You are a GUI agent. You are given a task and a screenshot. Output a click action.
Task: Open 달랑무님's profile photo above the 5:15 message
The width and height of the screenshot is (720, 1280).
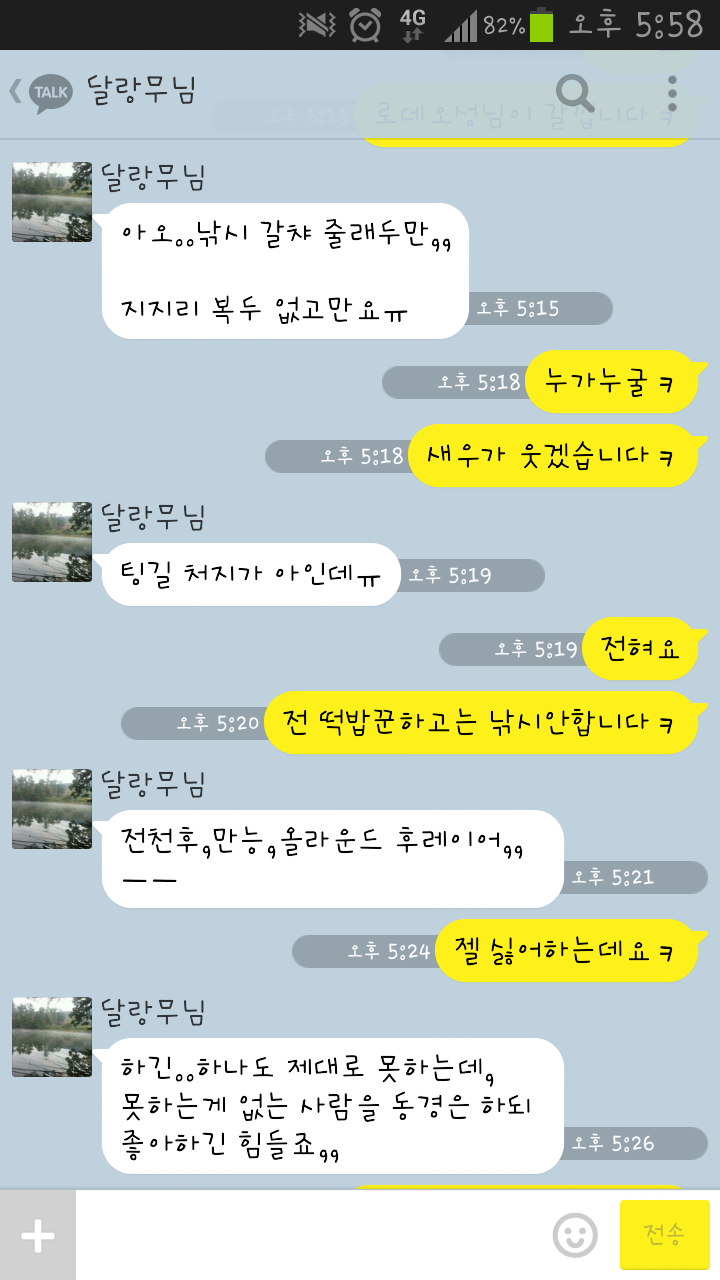click(52, 202)
